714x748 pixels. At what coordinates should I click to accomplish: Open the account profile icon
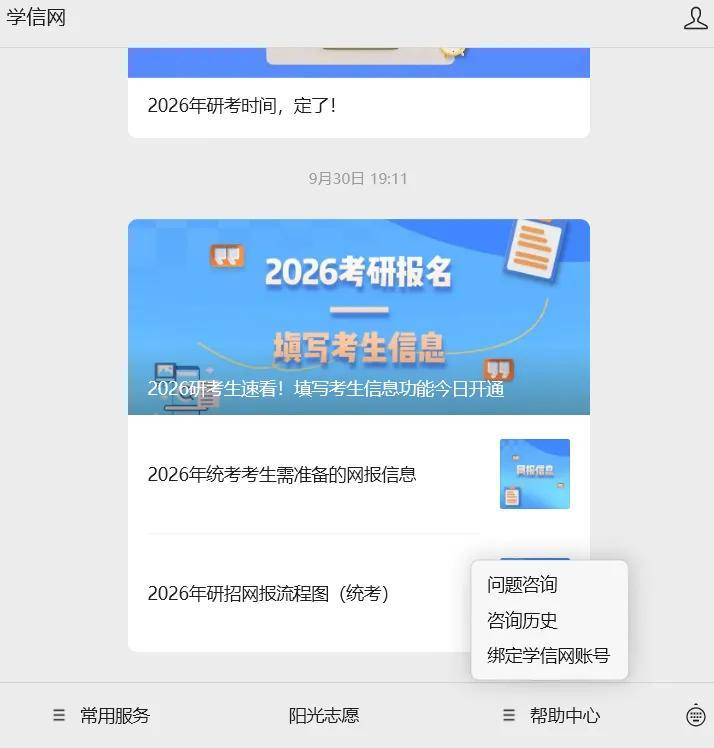click(x=695, y=18)
